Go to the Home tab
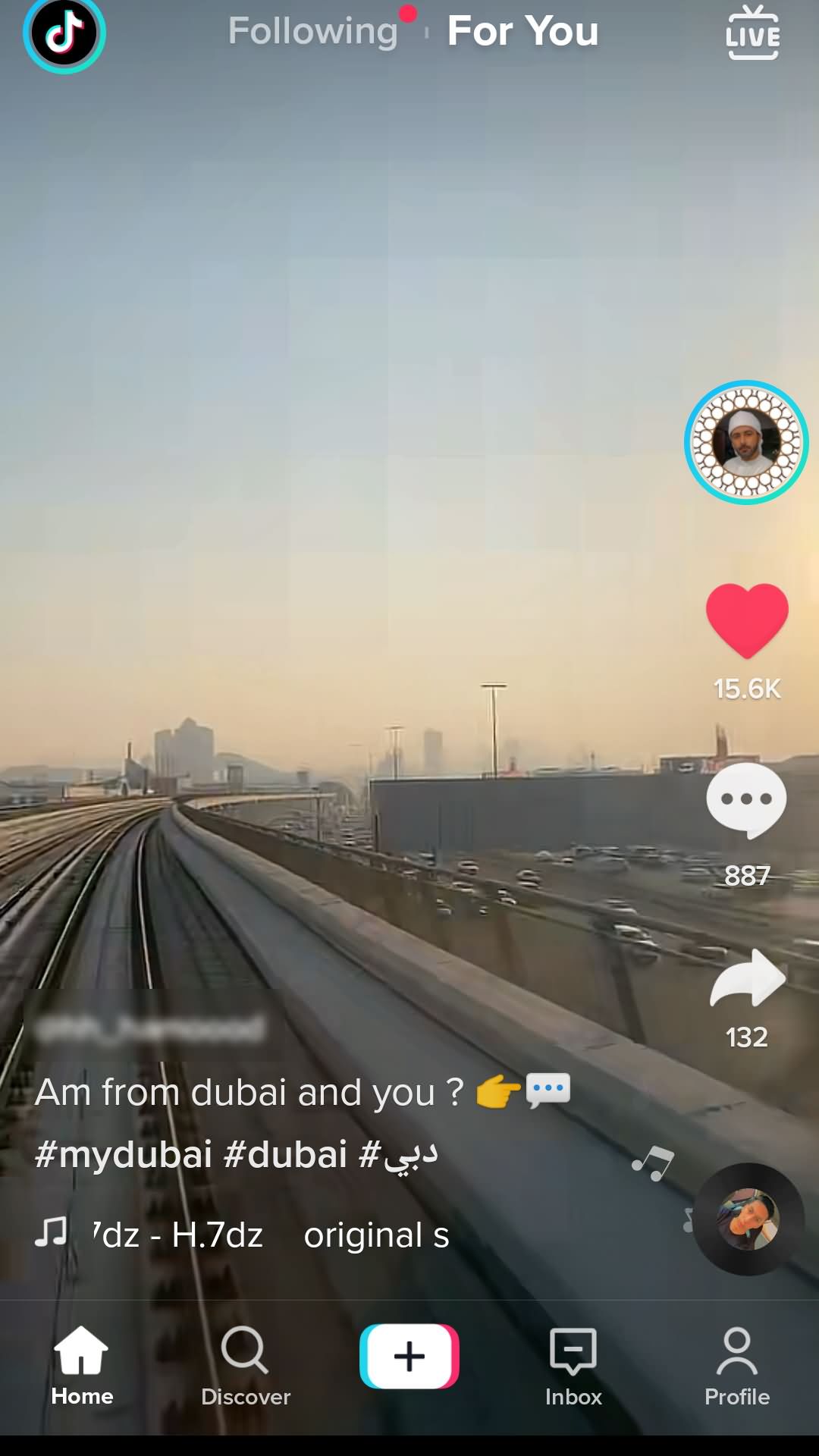The width and height of the screenshot is (819, 1456). [82, 1366]
